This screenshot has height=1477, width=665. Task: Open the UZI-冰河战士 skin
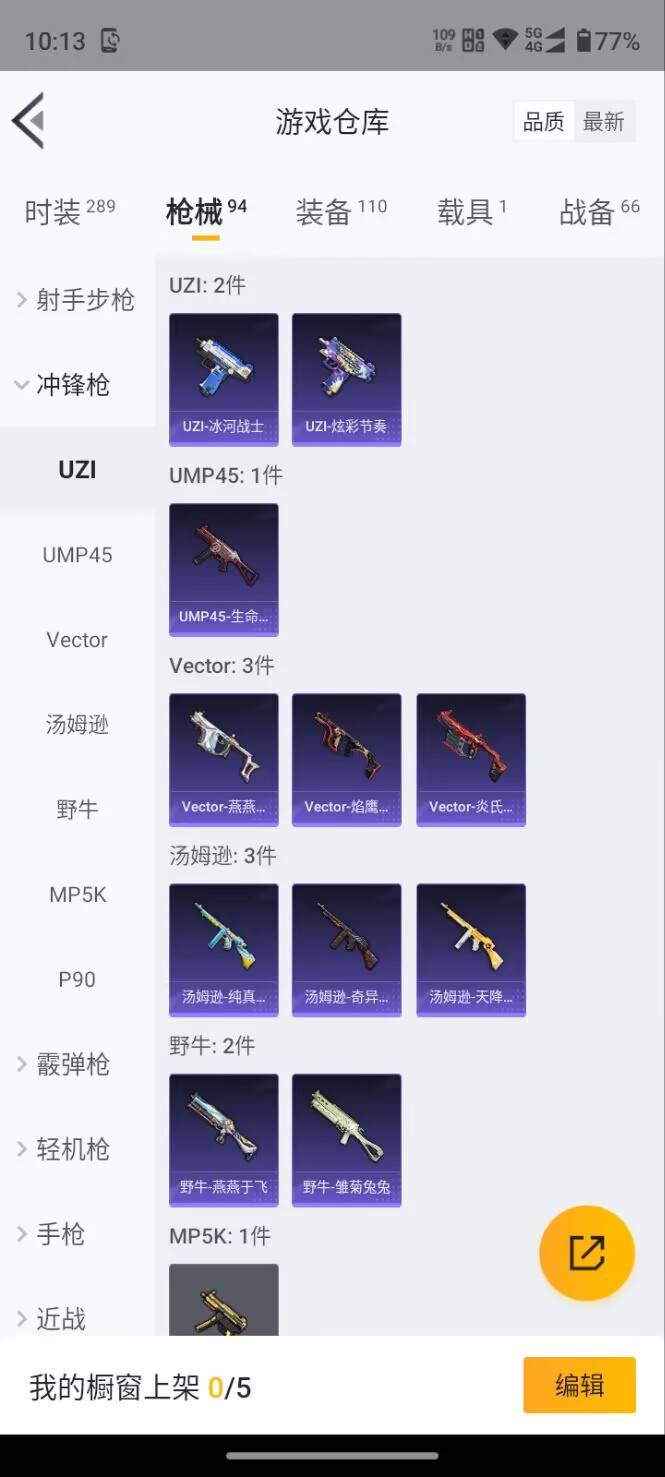tap(224, 379)
